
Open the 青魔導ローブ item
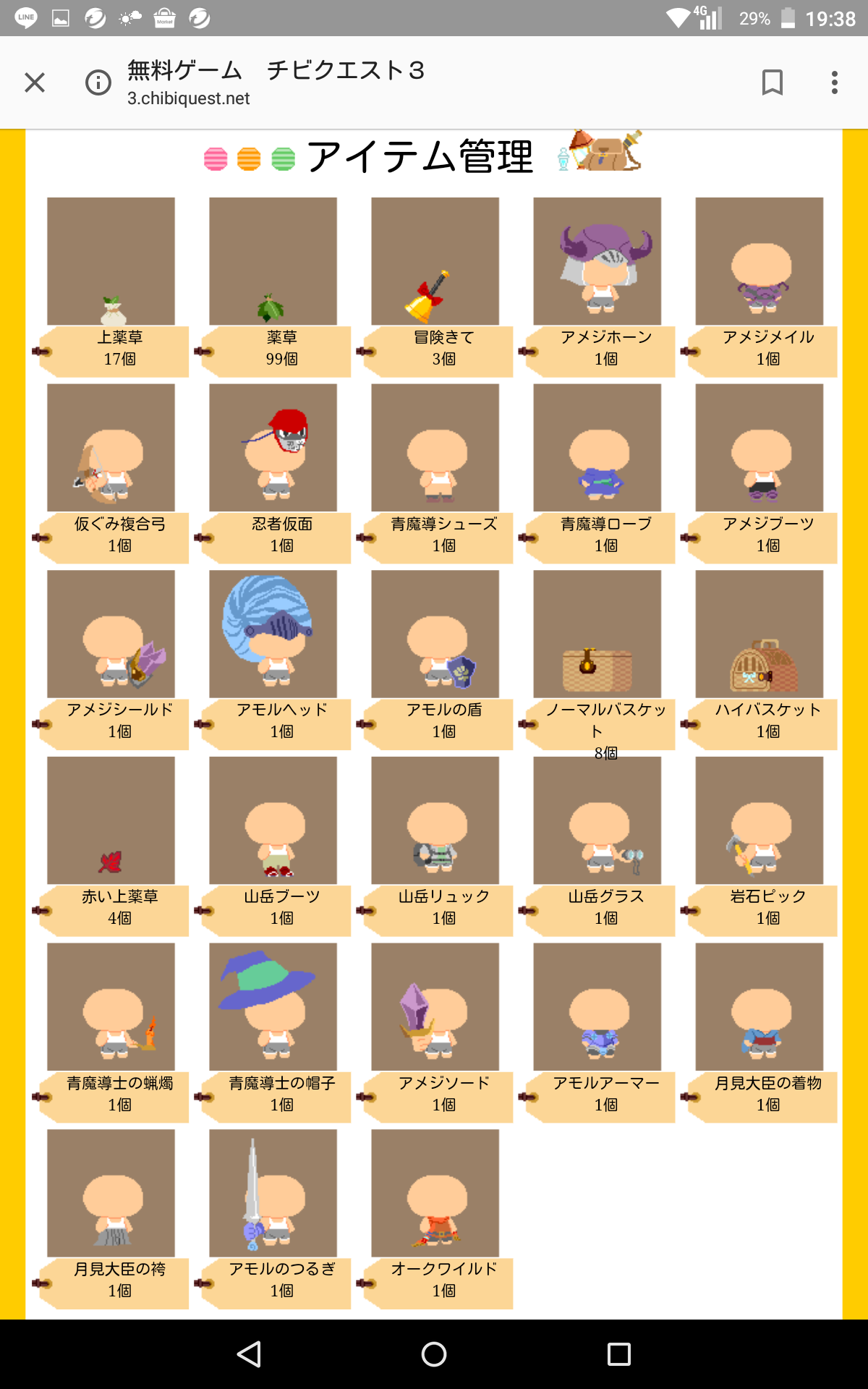[597, 448]
